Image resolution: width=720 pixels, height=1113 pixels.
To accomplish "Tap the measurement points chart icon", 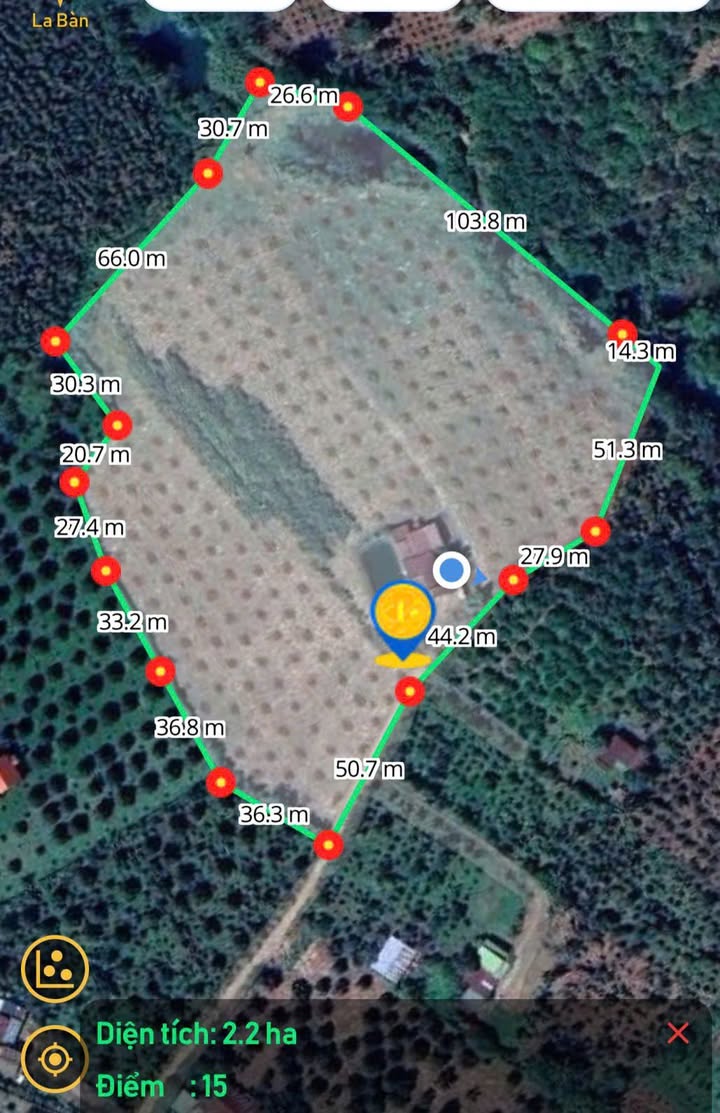I will click(x=55, y=968).
